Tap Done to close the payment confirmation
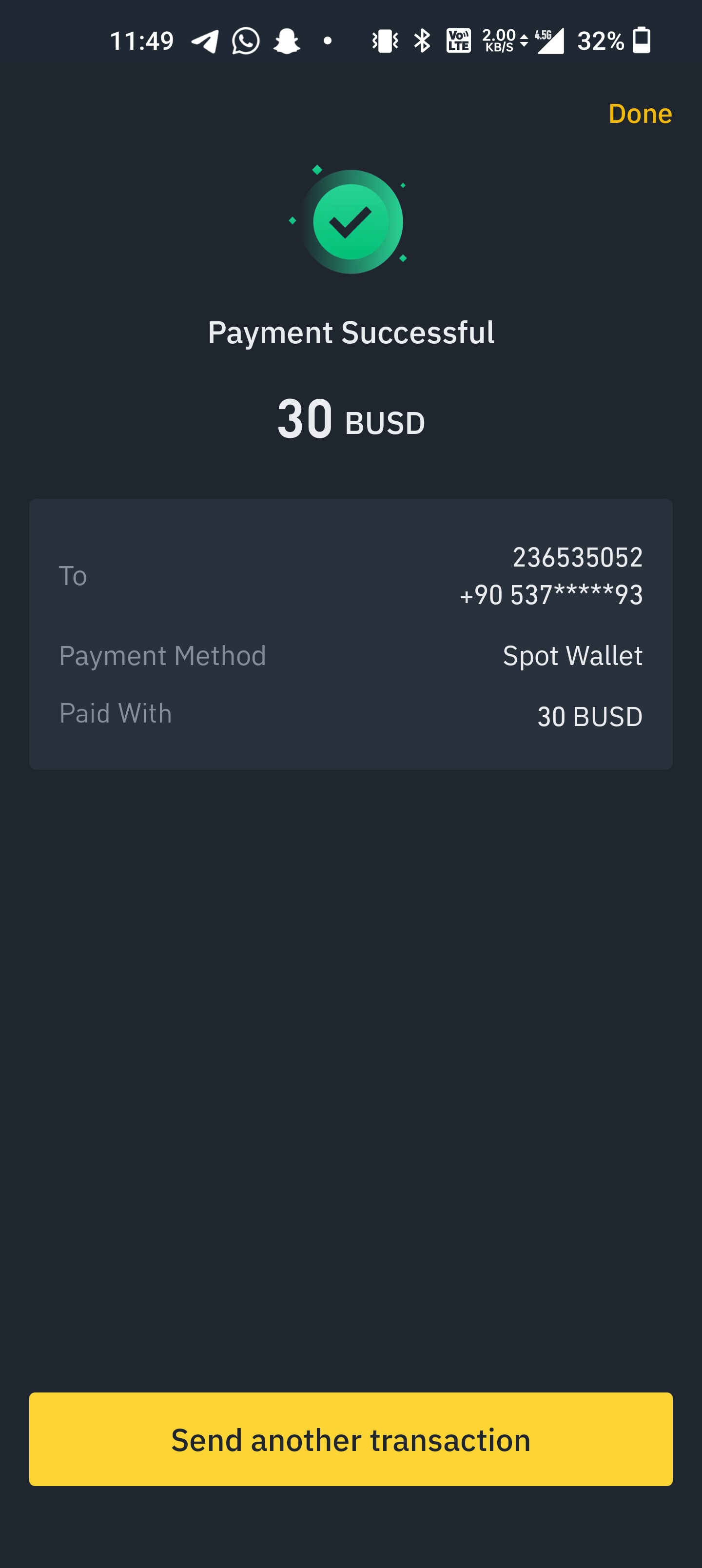 pos(640,114)
